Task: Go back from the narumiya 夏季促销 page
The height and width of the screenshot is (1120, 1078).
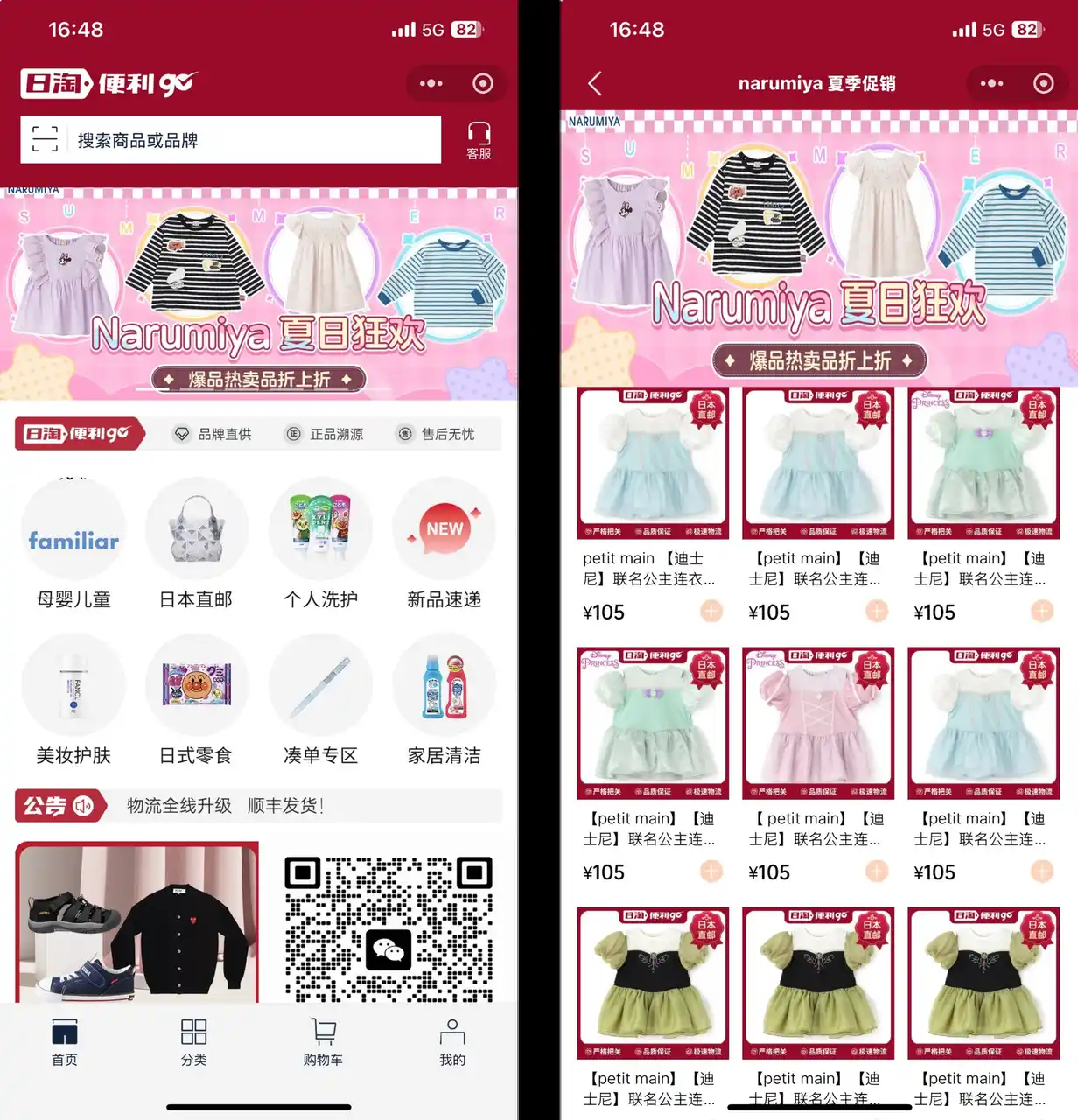Action: tap(596, 84)
